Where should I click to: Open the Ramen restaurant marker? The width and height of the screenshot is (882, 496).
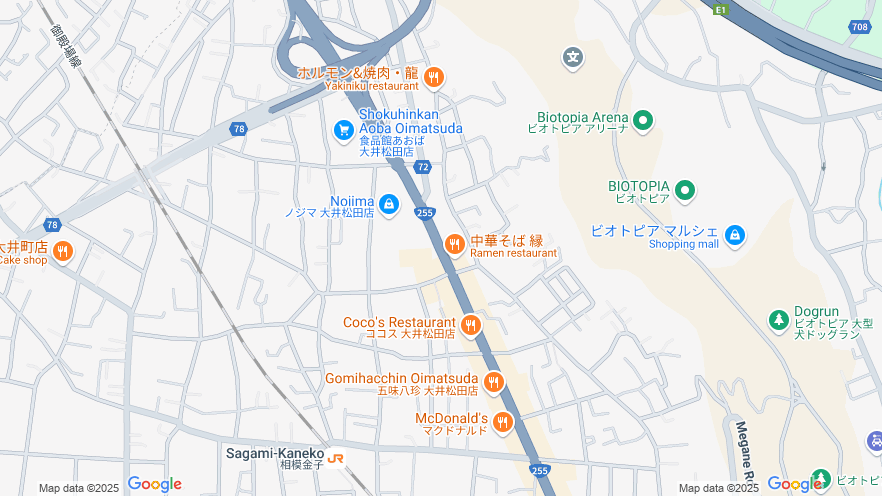click(454, 243)
